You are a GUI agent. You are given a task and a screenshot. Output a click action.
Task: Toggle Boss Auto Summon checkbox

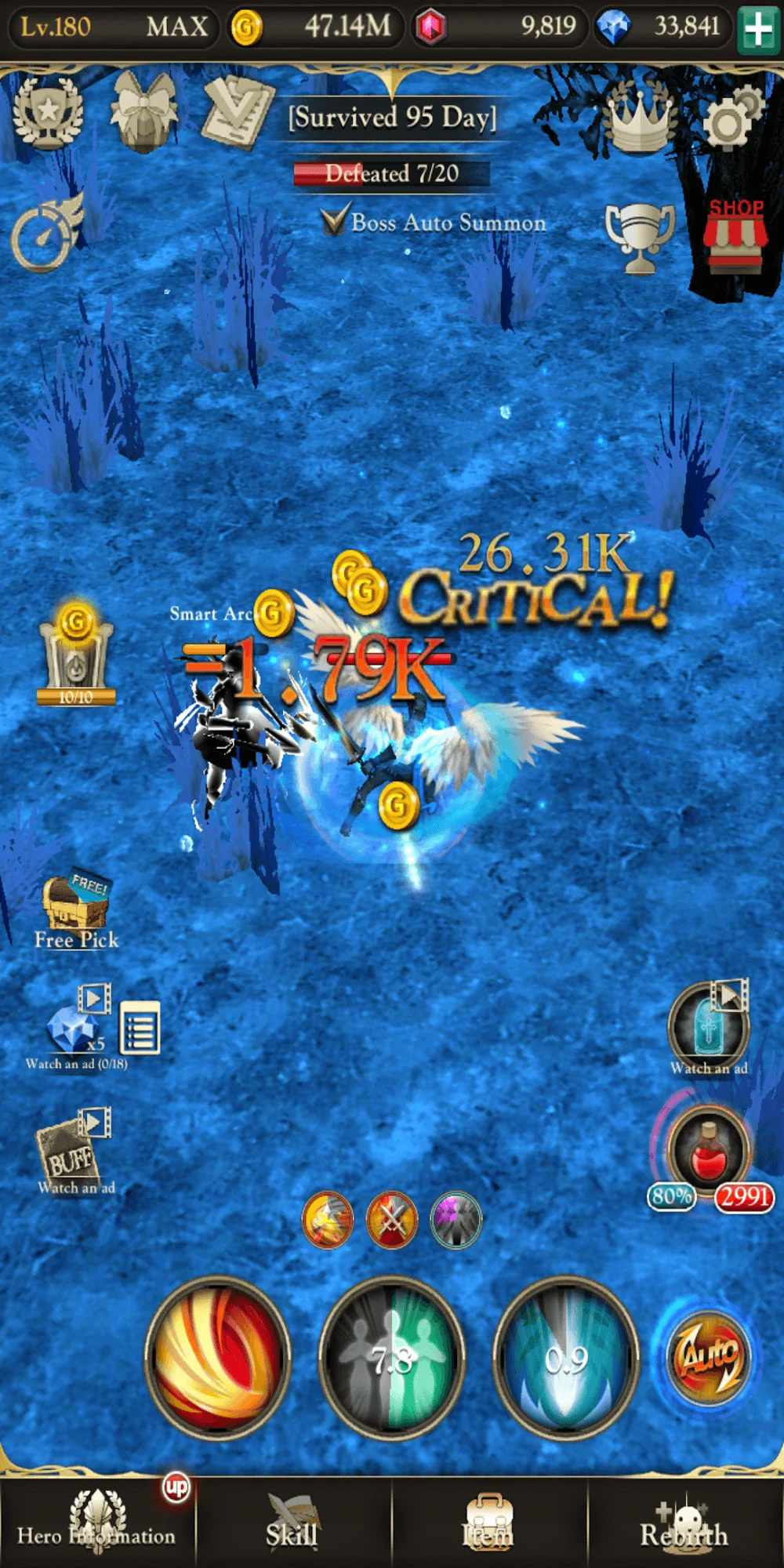click(335, 222)
